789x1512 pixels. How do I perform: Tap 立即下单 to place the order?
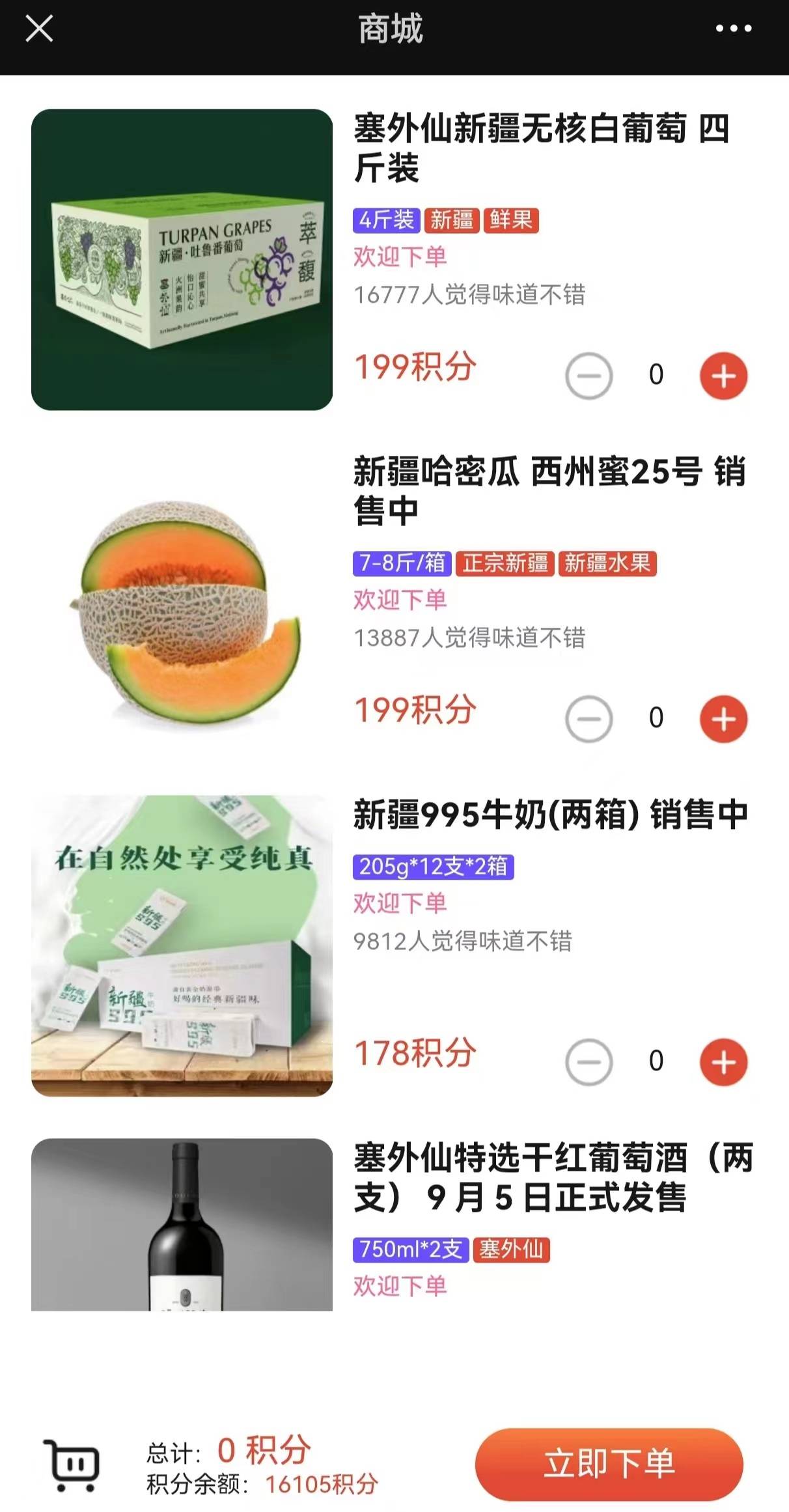(609, 1464)
